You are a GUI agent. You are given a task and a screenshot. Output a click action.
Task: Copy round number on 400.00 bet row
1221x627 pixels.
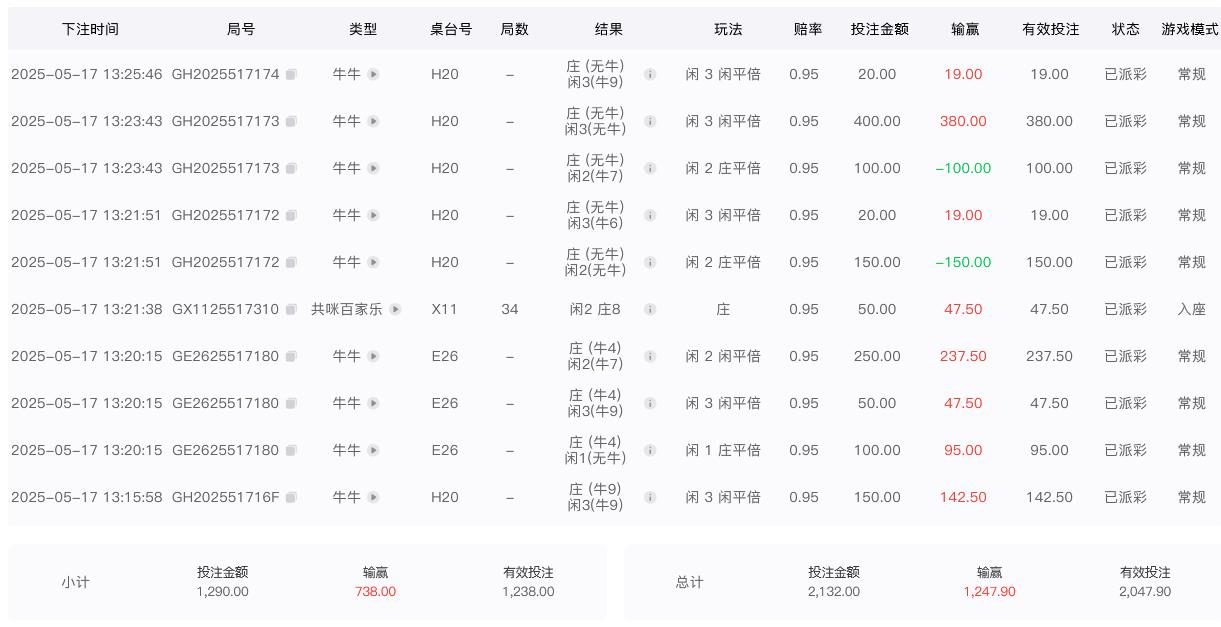point(291,121)
